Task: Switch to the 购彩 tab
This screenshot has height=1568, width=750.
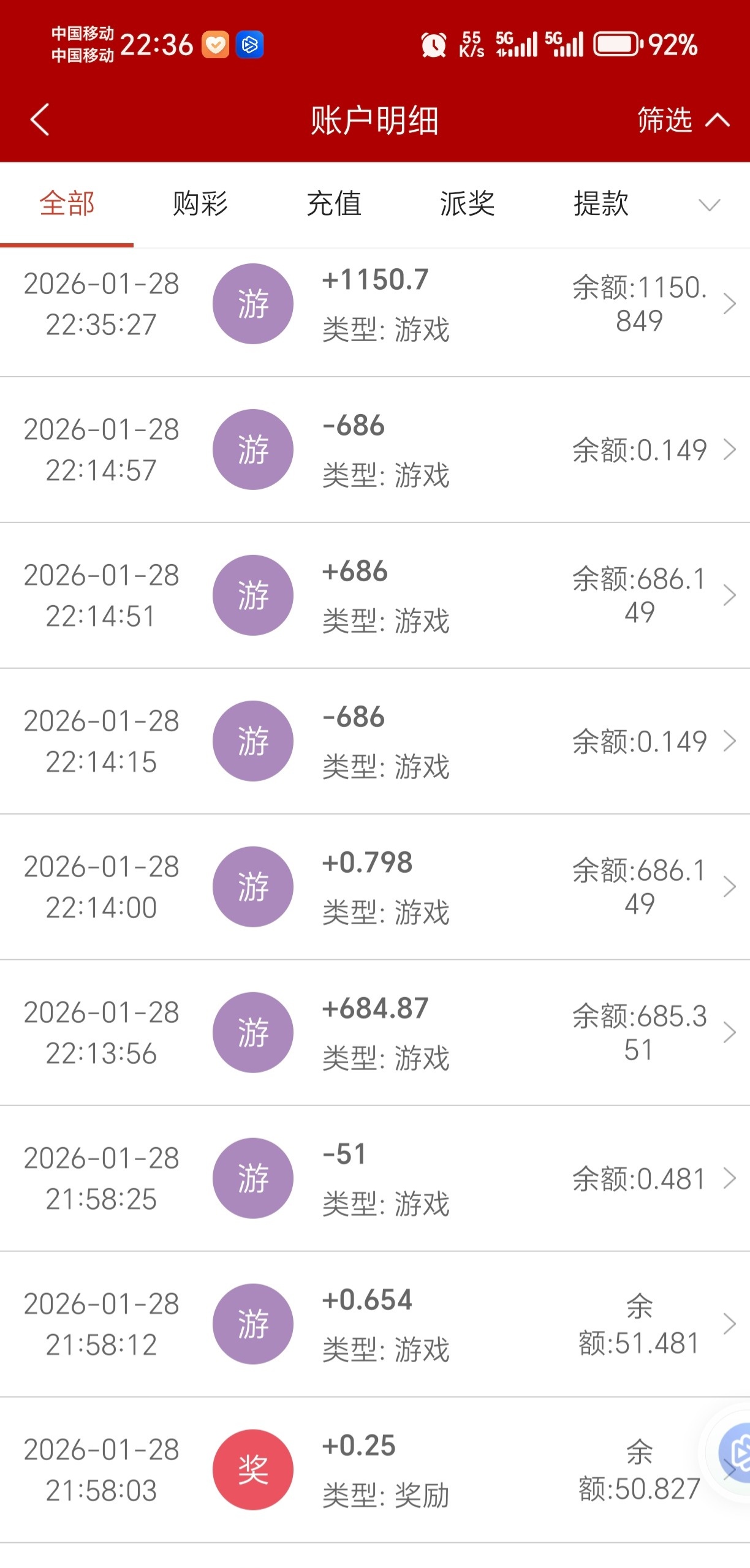Action: [x=200, y=204]
